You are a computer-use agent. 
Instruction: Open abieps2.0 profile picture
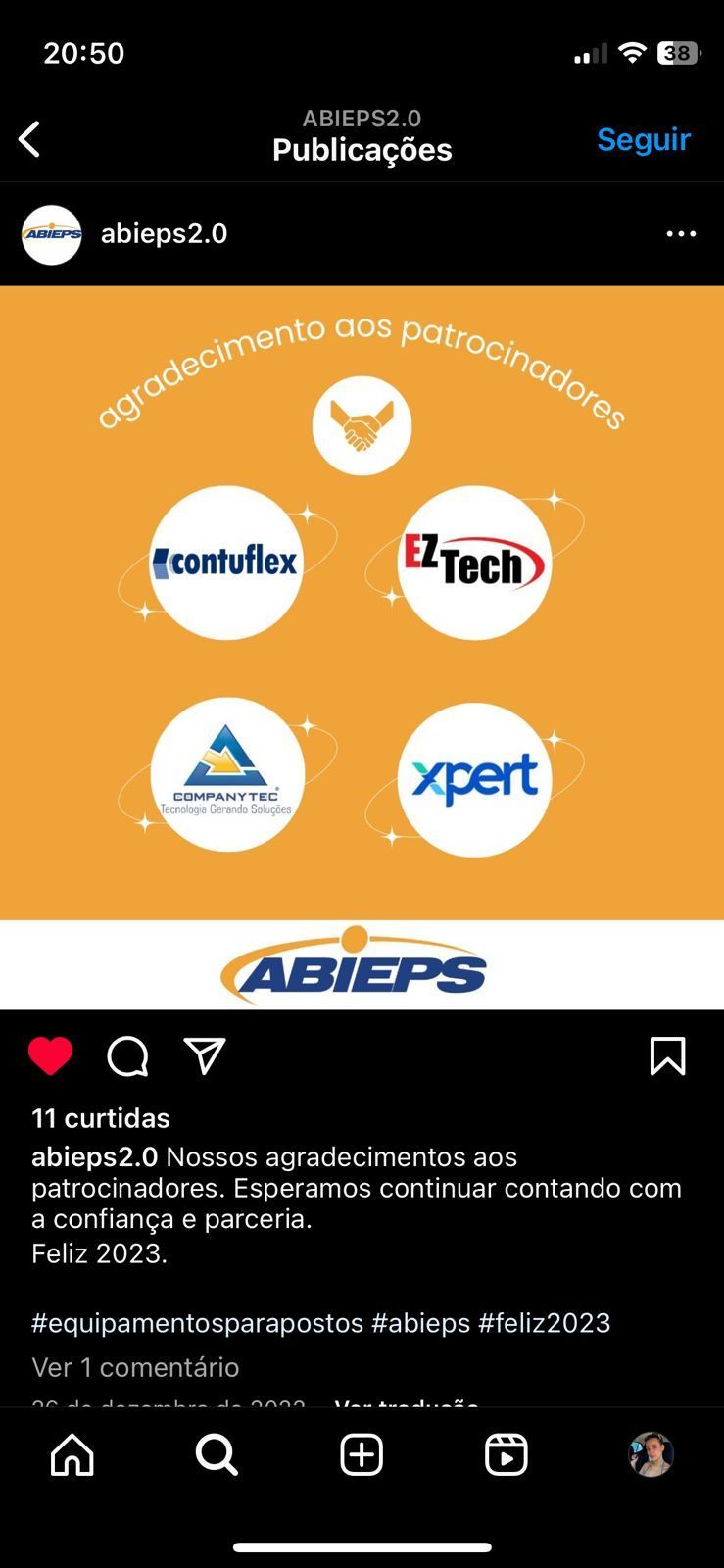point(52,235)
